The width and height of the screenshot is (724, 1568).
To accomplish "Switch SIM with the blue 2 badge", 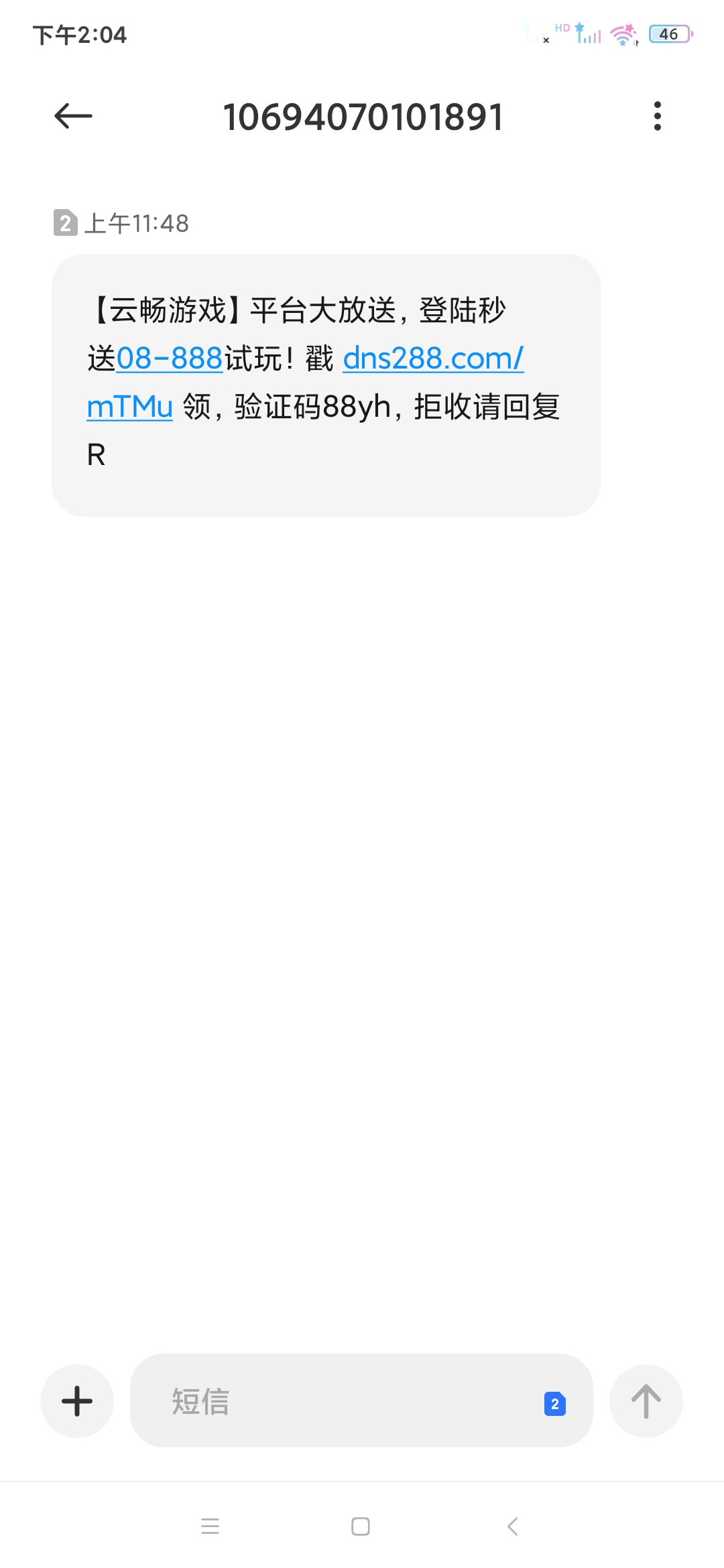I will (555, 1403).
